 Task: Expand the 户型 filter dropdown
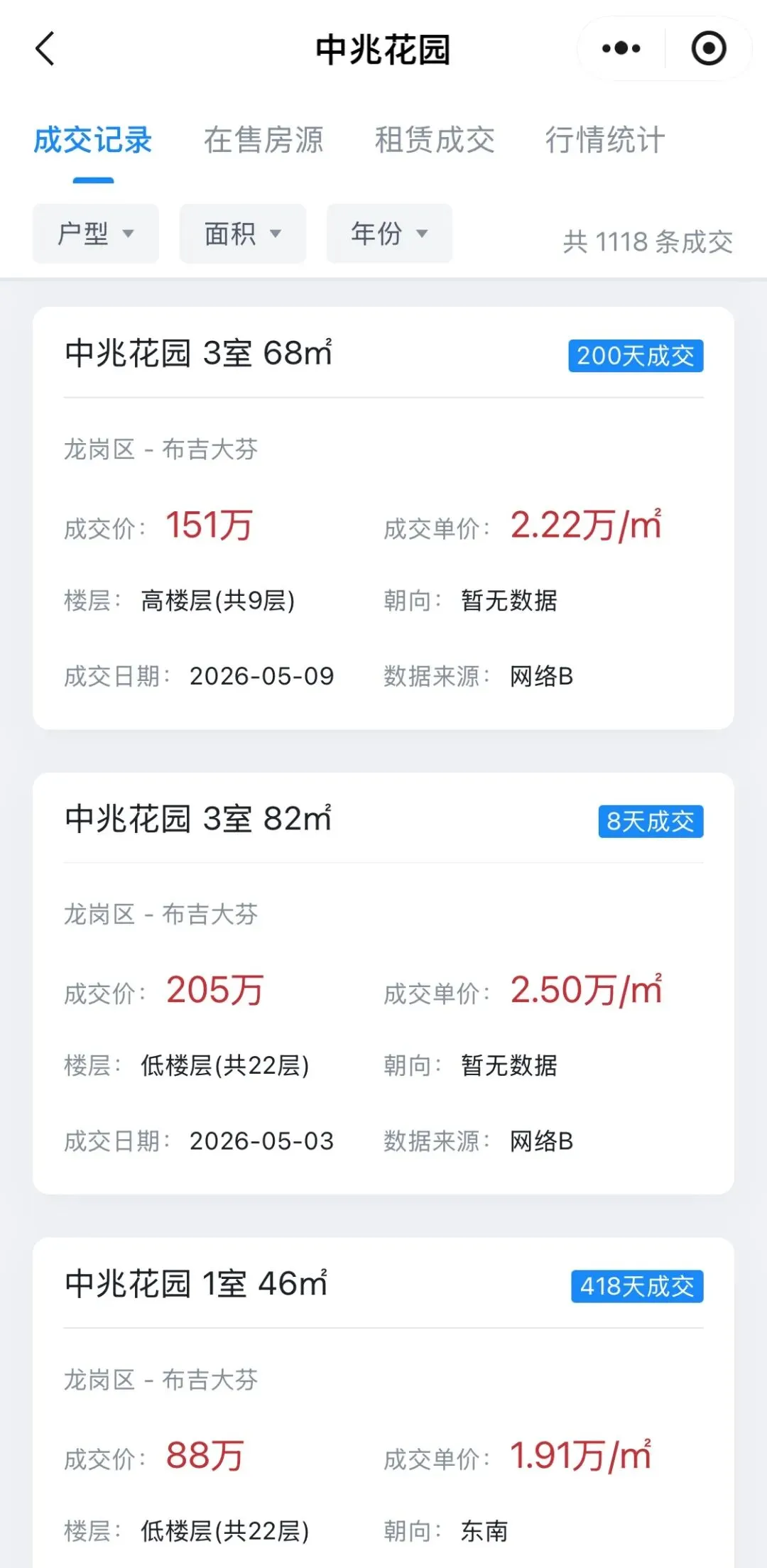click(x=96, y=234)
